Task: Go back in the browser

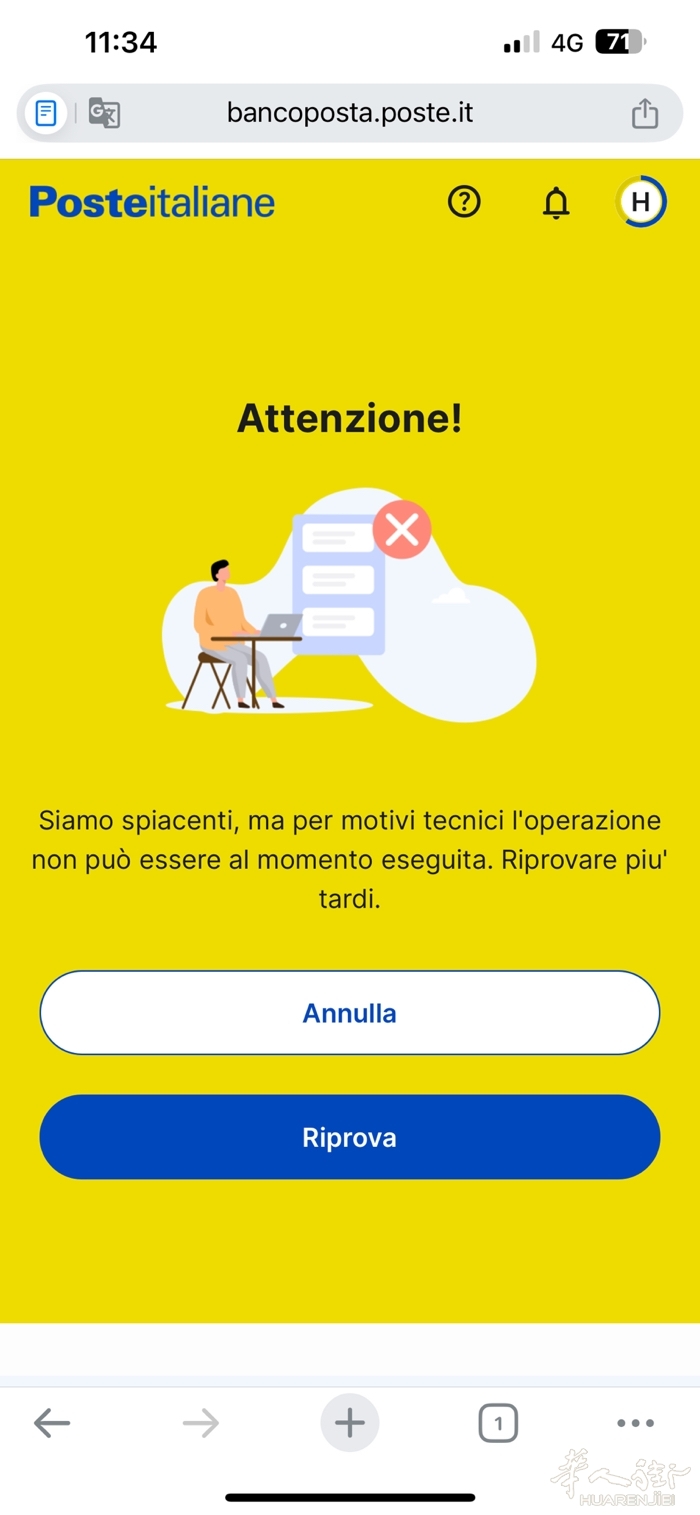Action: pos(52,1423)
